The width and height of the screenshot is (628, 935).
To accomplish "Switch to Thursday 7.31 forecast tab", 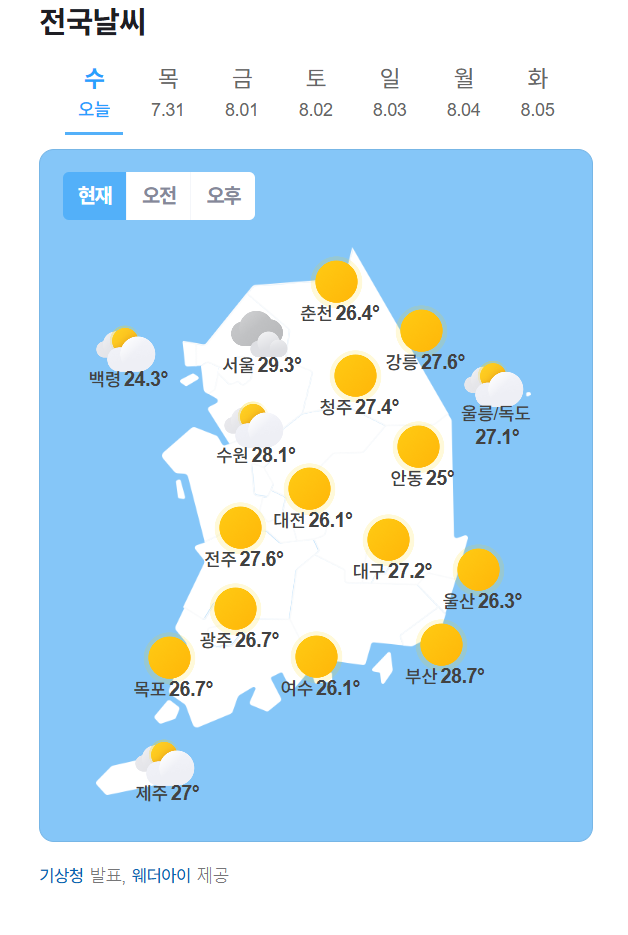I will tap(168, 93).
